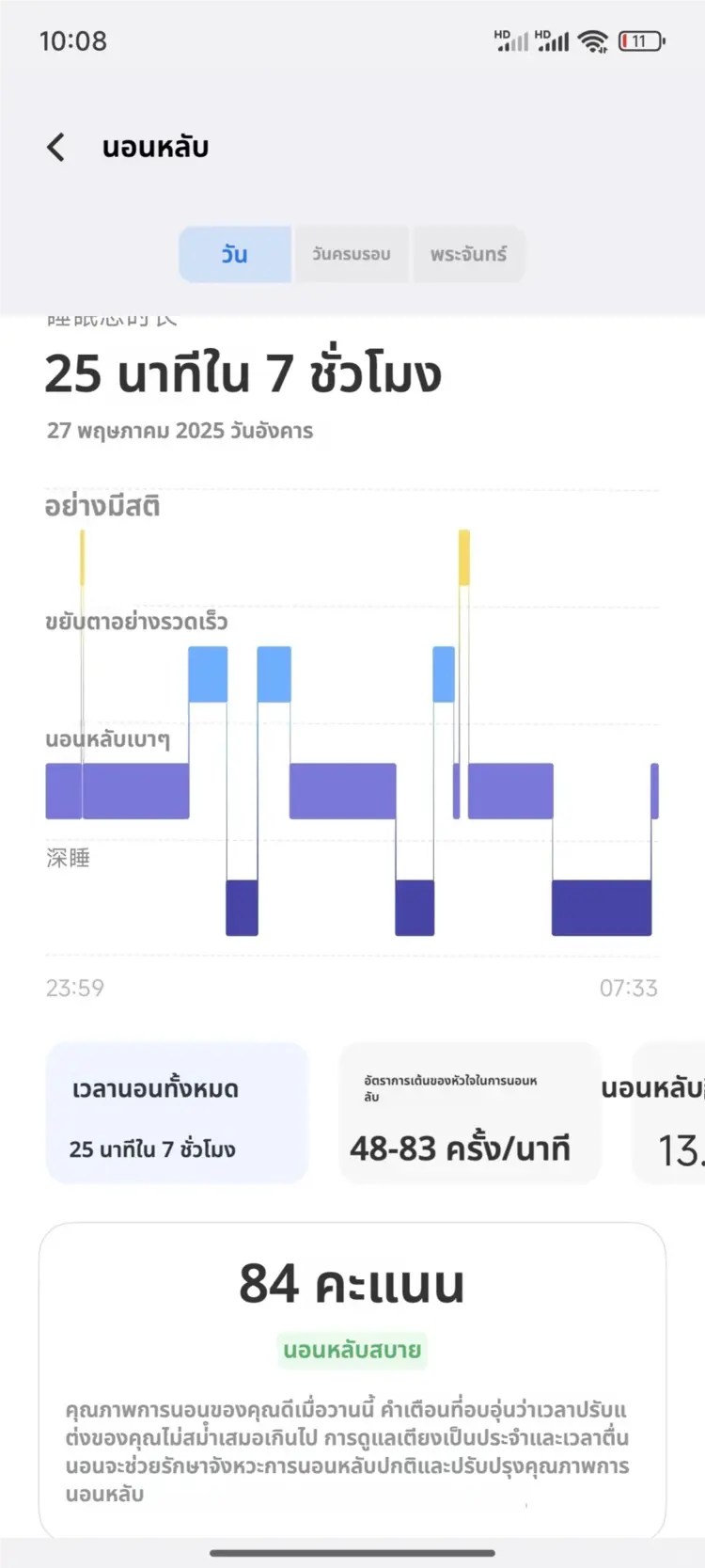Open the sleep heart rate 48-83 card
The width and height of the screenshot is (705, 1568).
[469, 1113]
